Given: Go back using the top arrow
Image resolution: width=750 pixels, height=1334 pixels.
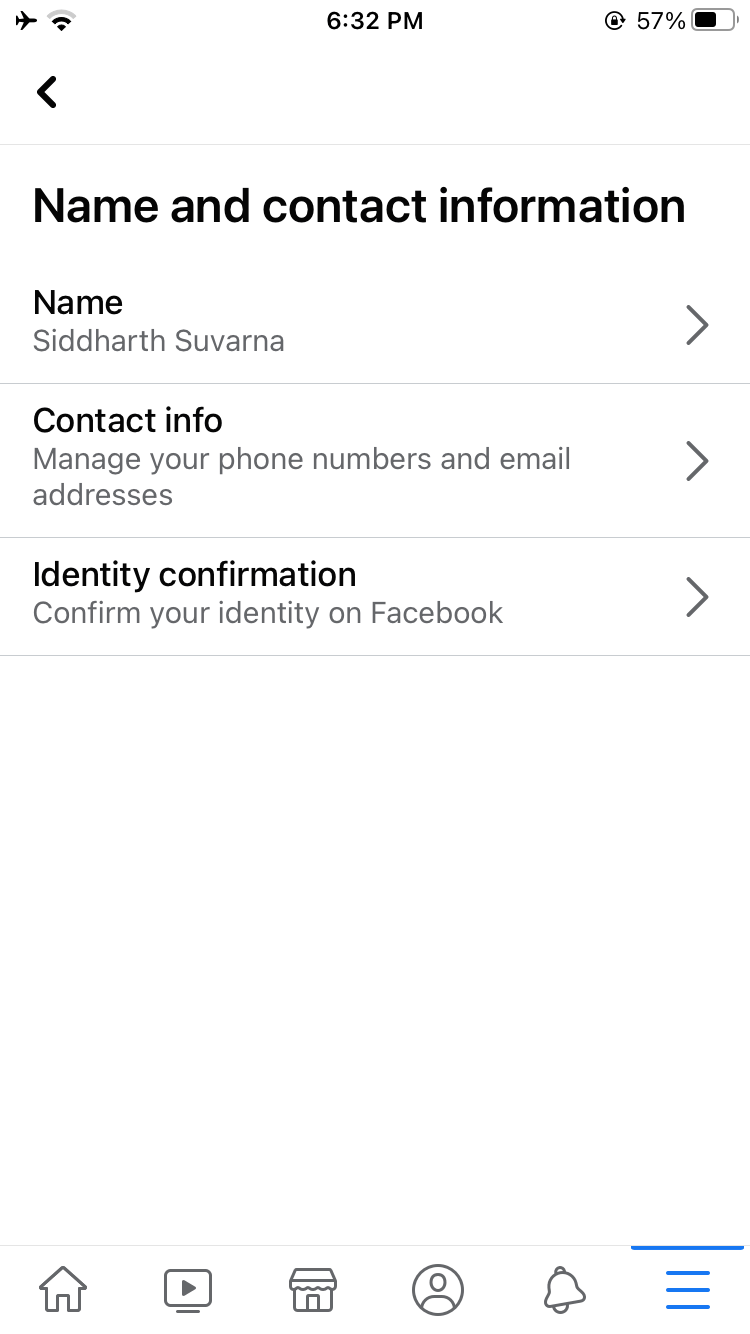Looking at the screenshot, I should (x=47, y=92).
